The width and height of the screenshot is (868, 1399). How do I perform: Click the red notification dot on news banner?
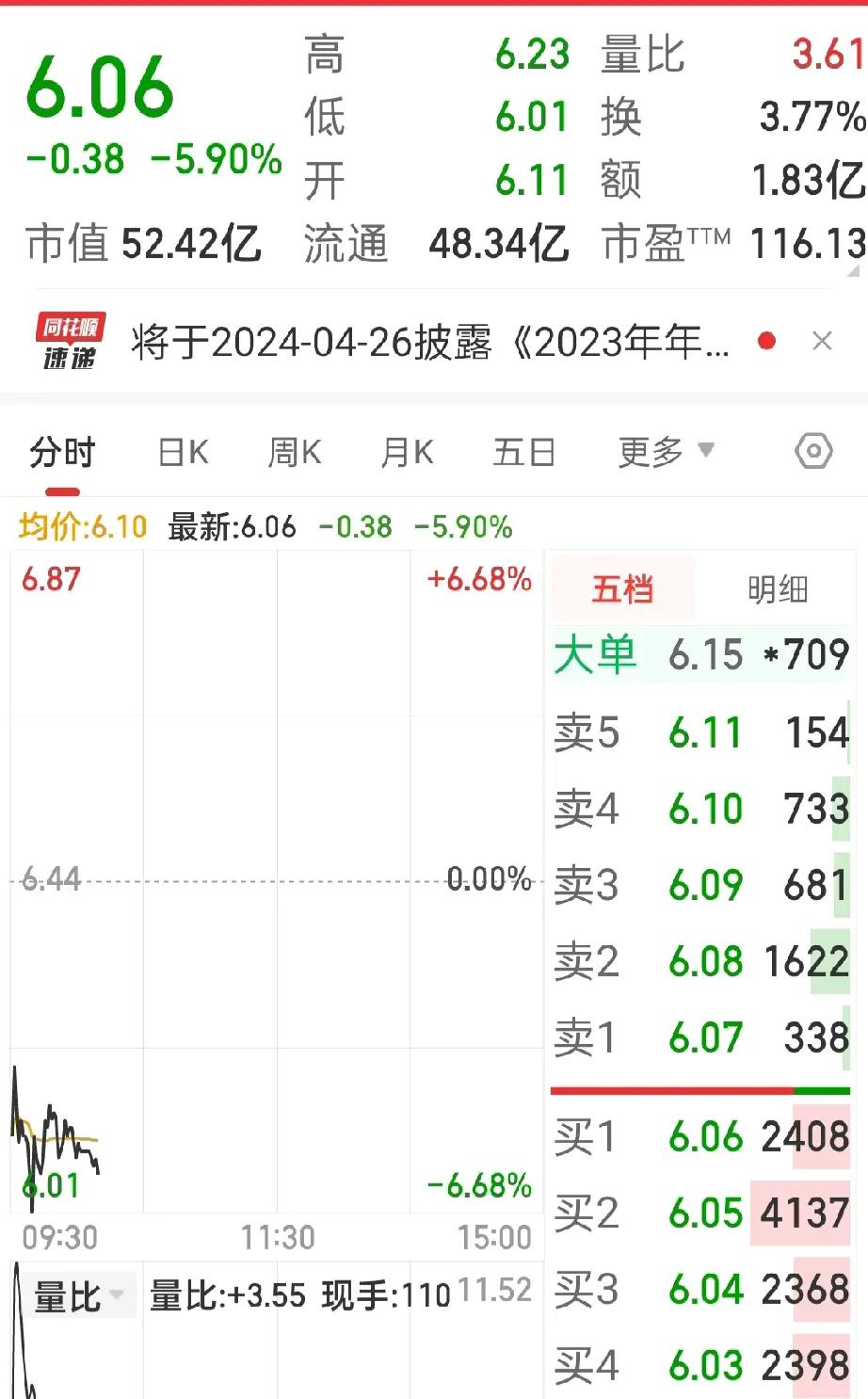pos(765,343)
